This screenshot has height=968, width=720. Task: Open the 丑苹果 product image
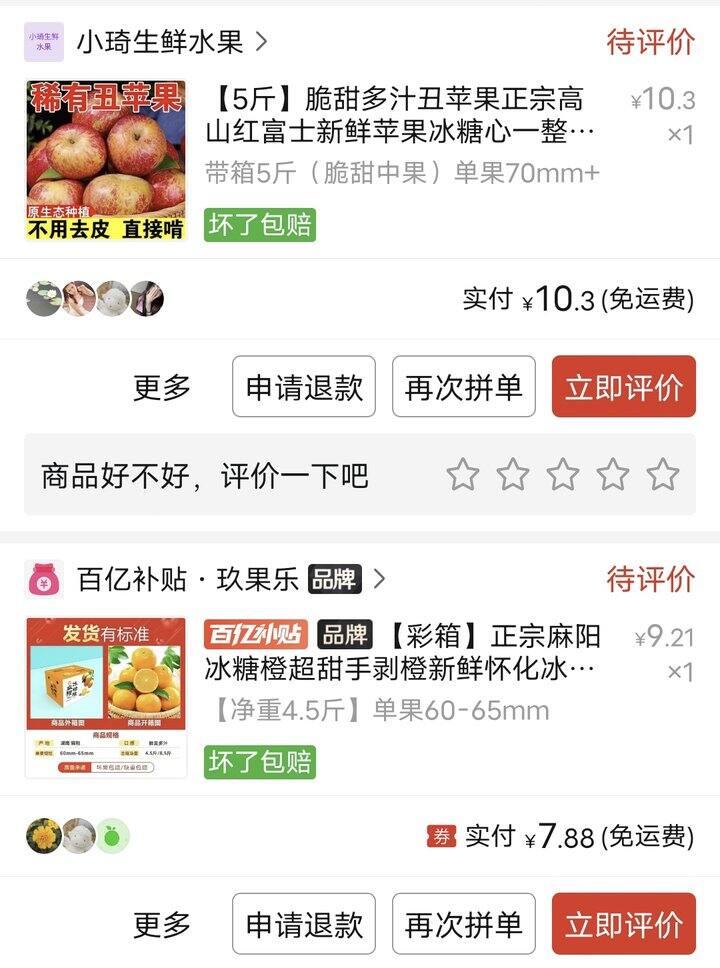[x=105, y=161]
